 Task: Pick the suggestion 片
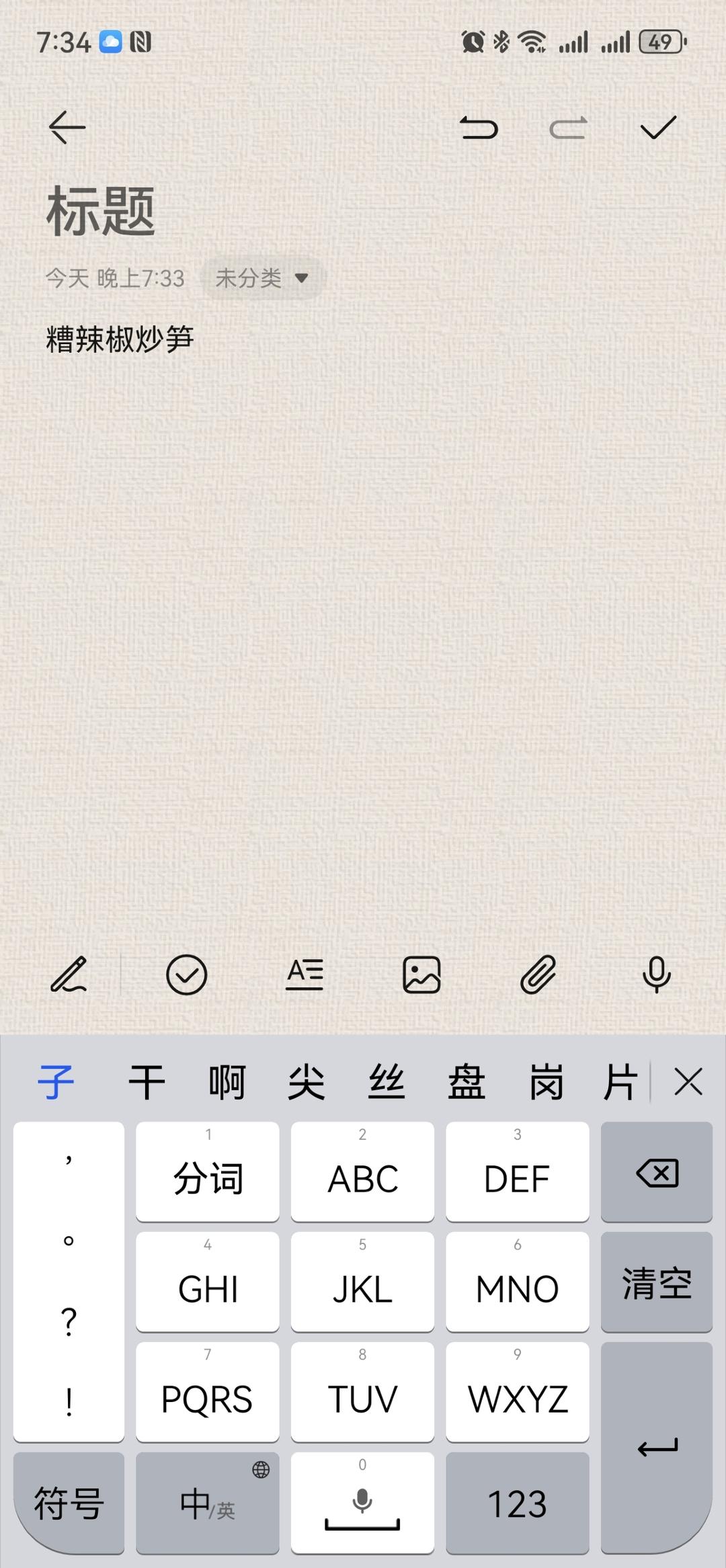pos(619,1082)
